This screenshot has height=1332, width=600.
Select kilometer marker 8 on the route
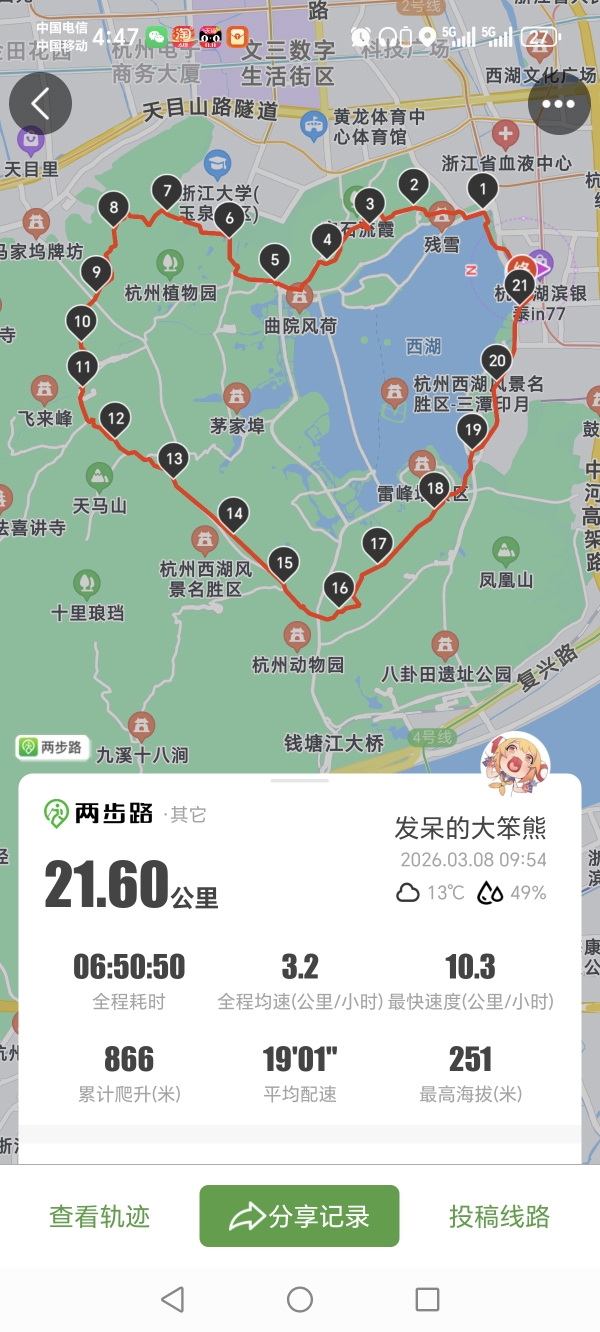114,208
